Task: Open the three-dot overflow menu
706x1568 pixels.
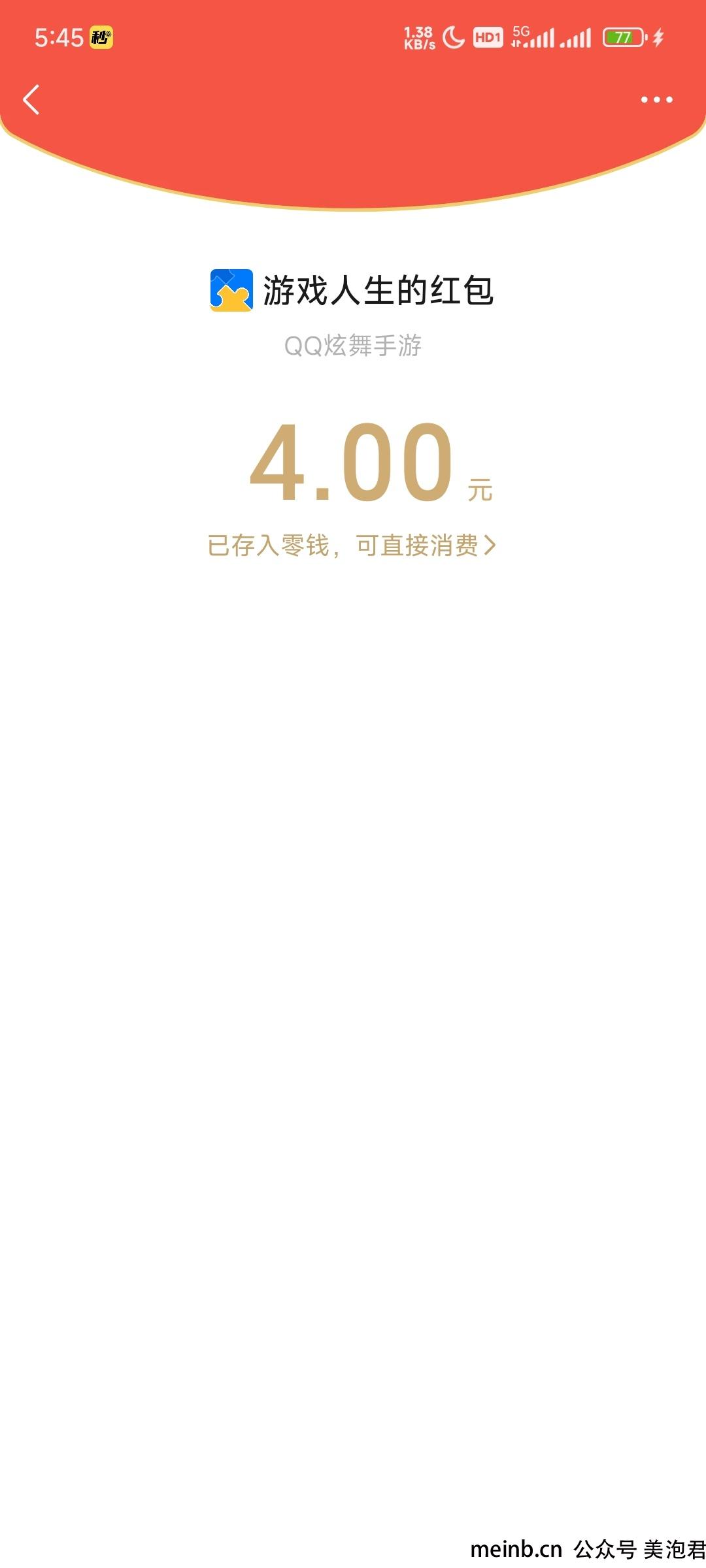Action: 656,99
